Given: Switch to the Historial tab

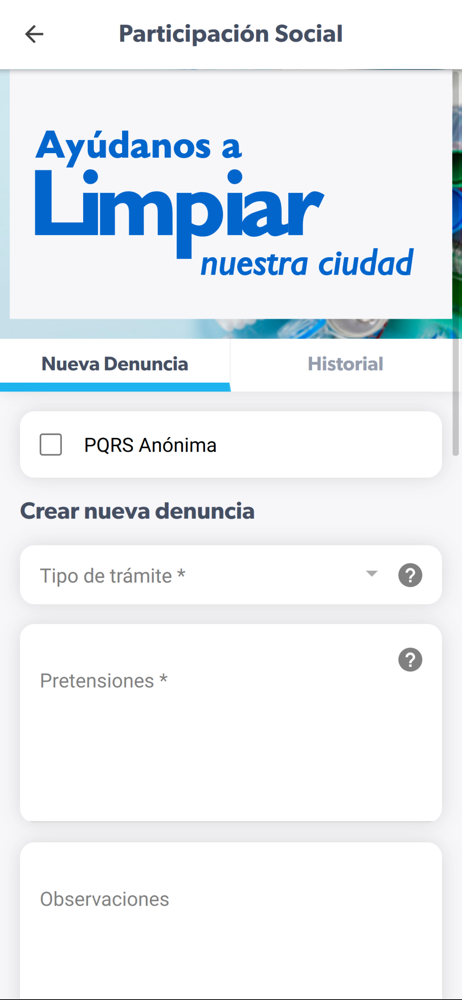Looking at the screenshot, I should click(345, 364).
